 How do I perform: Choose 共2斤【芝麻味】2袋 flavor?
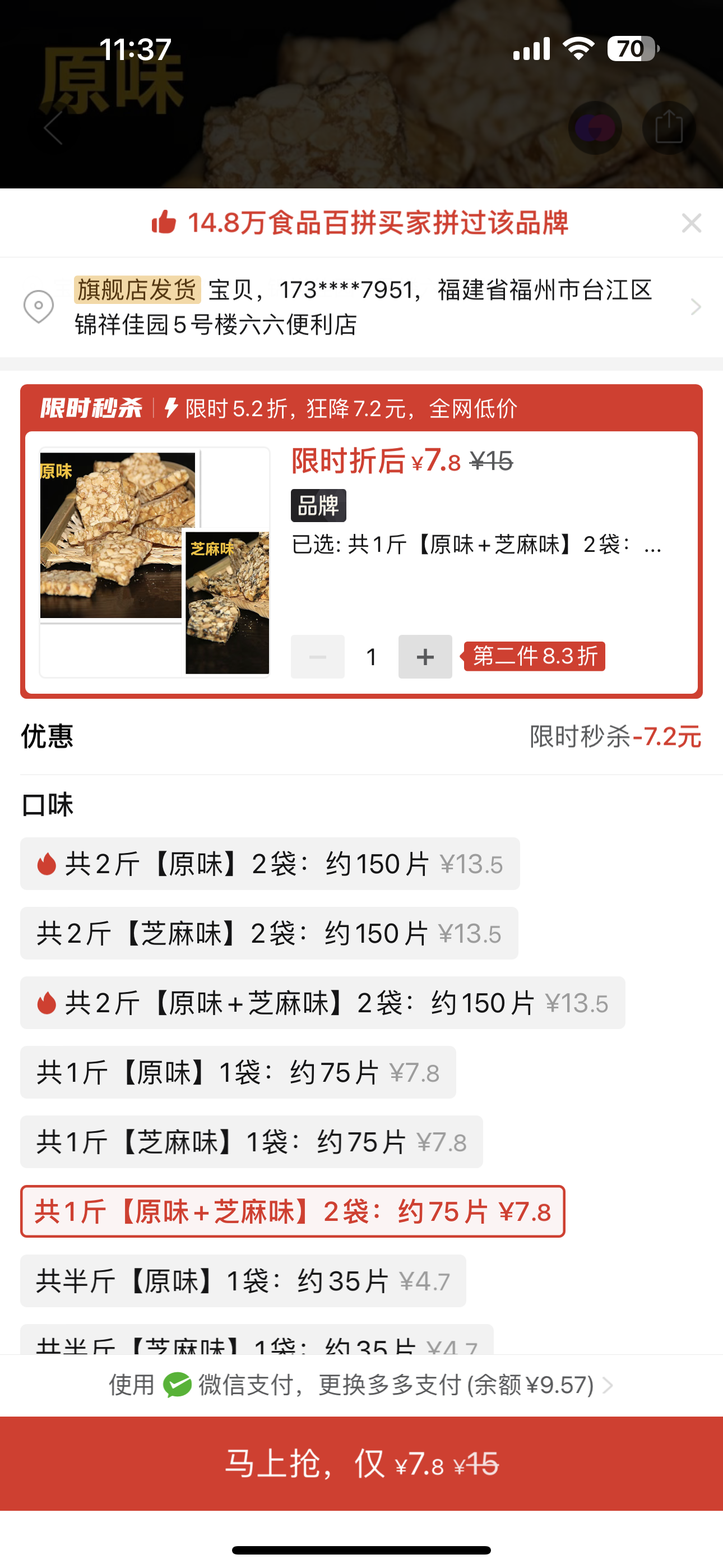point(269,933)
